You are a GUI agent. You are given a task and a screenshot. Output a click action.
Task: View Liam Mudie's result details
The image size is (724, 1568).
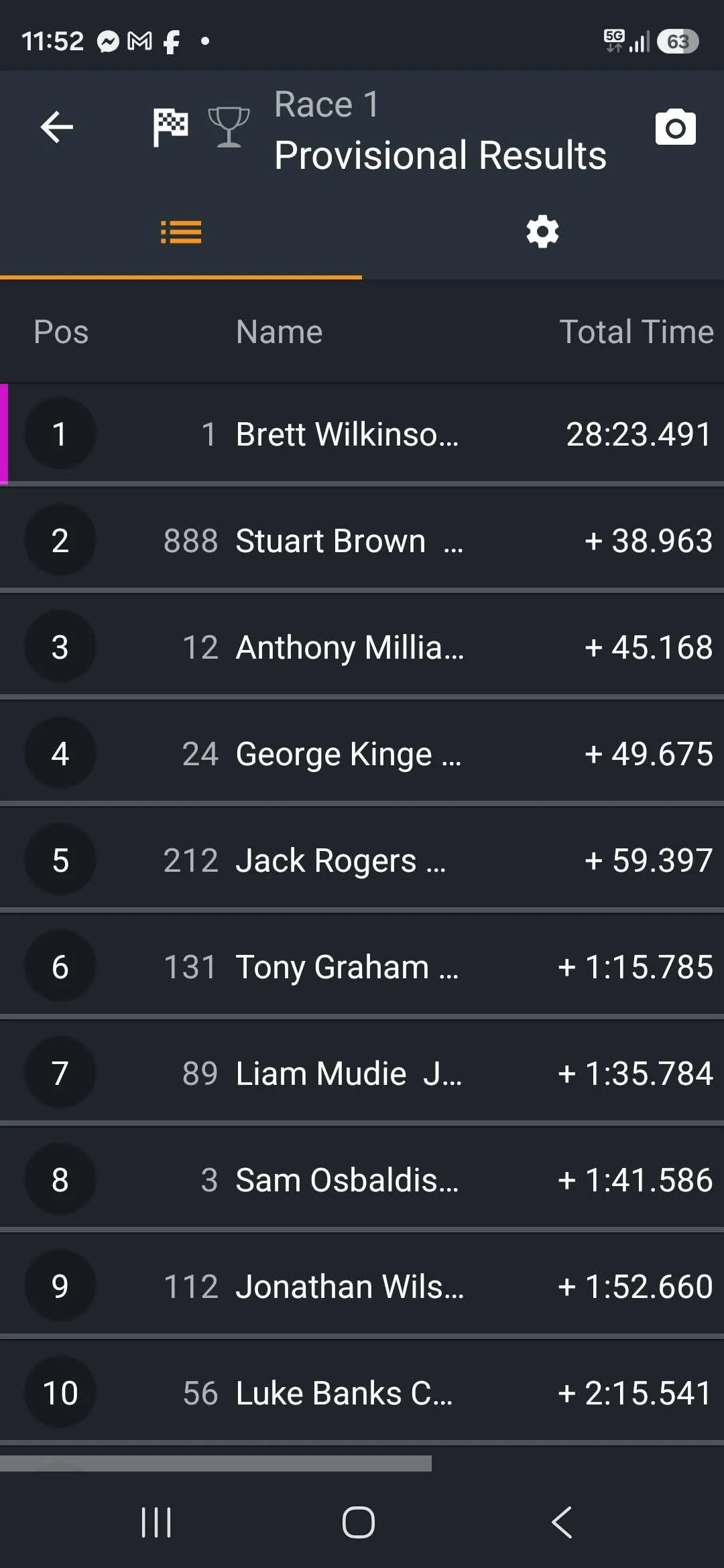(362, 1073)
